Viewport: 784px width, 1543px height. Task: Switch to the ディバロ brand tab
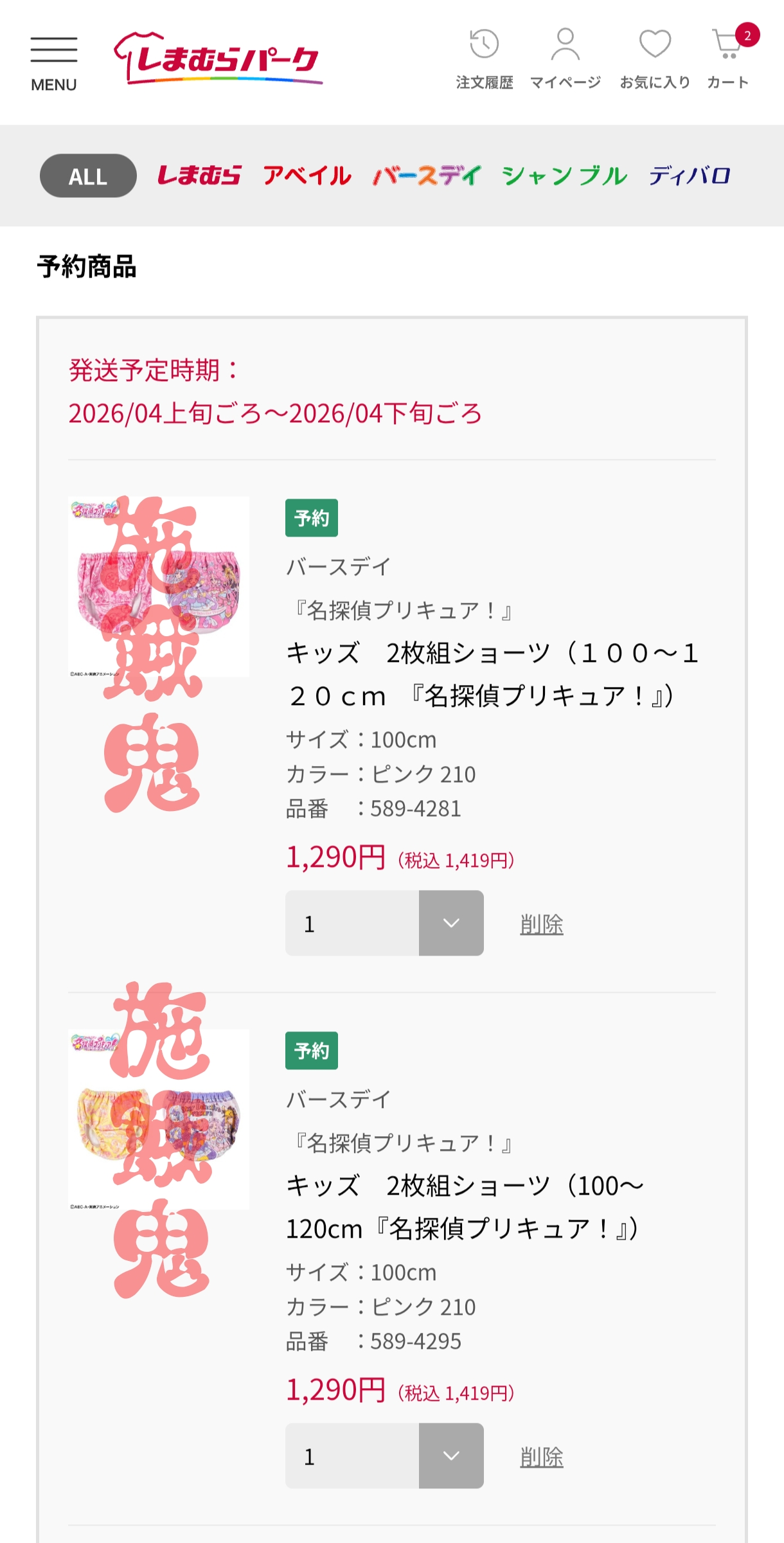click(x=689, y=176)
